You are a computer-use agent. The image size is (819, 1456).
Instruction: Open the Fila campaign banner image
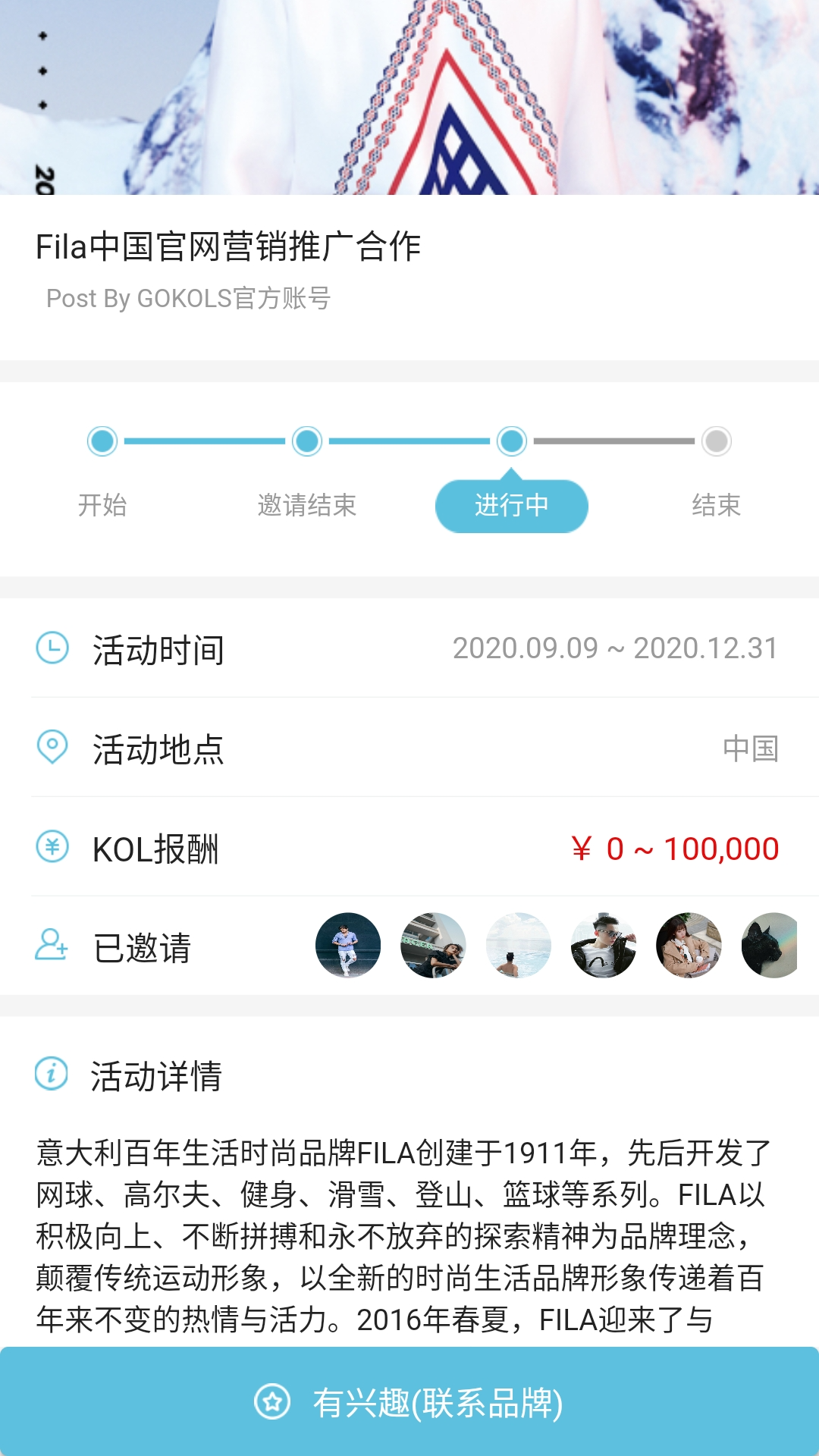(409, 97)
